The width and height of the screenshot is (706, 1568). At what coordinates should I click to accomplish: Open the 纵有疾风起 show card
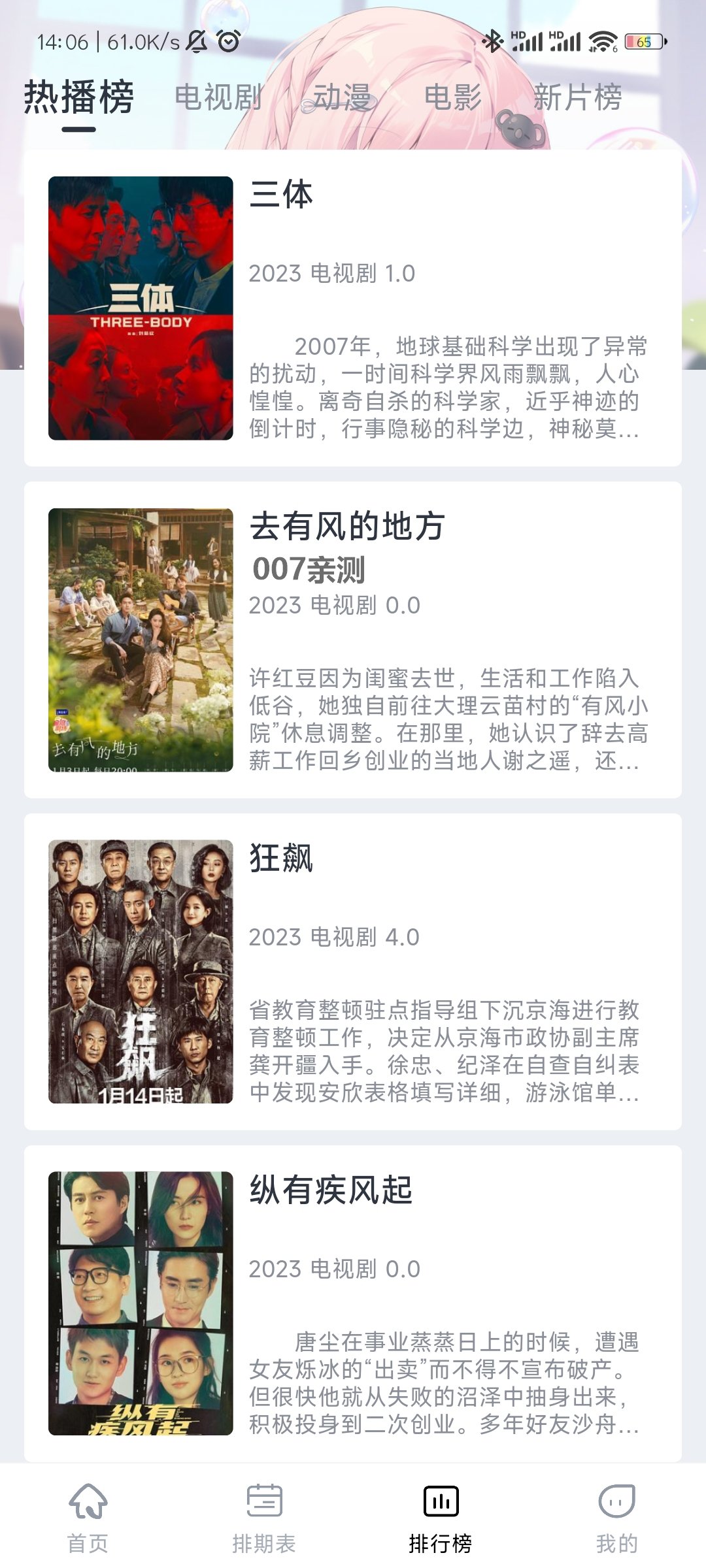pos(353,1303)
